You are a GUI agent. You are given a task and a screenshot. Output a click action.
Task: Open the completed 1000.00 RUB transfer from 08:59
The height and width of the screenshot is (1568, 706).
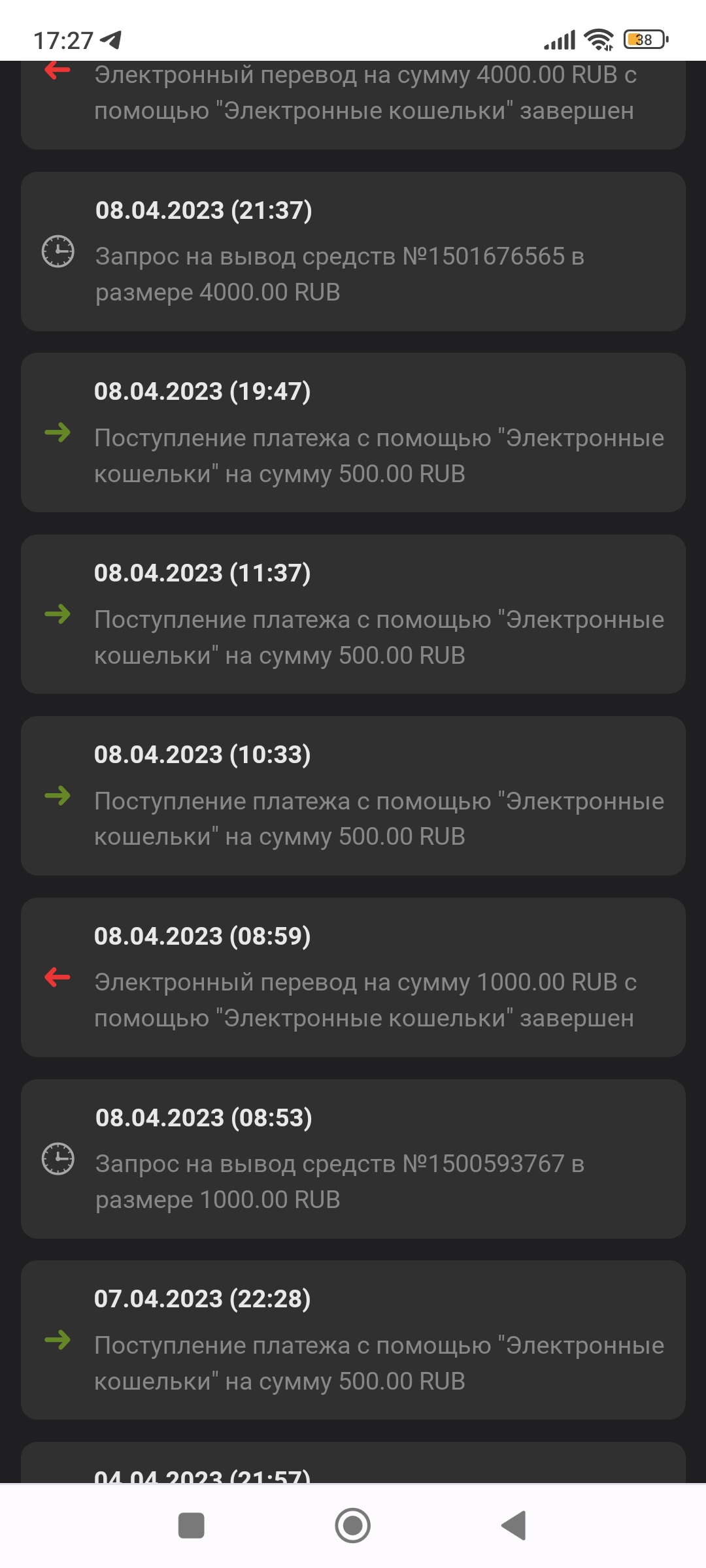[x=353, y=977]
